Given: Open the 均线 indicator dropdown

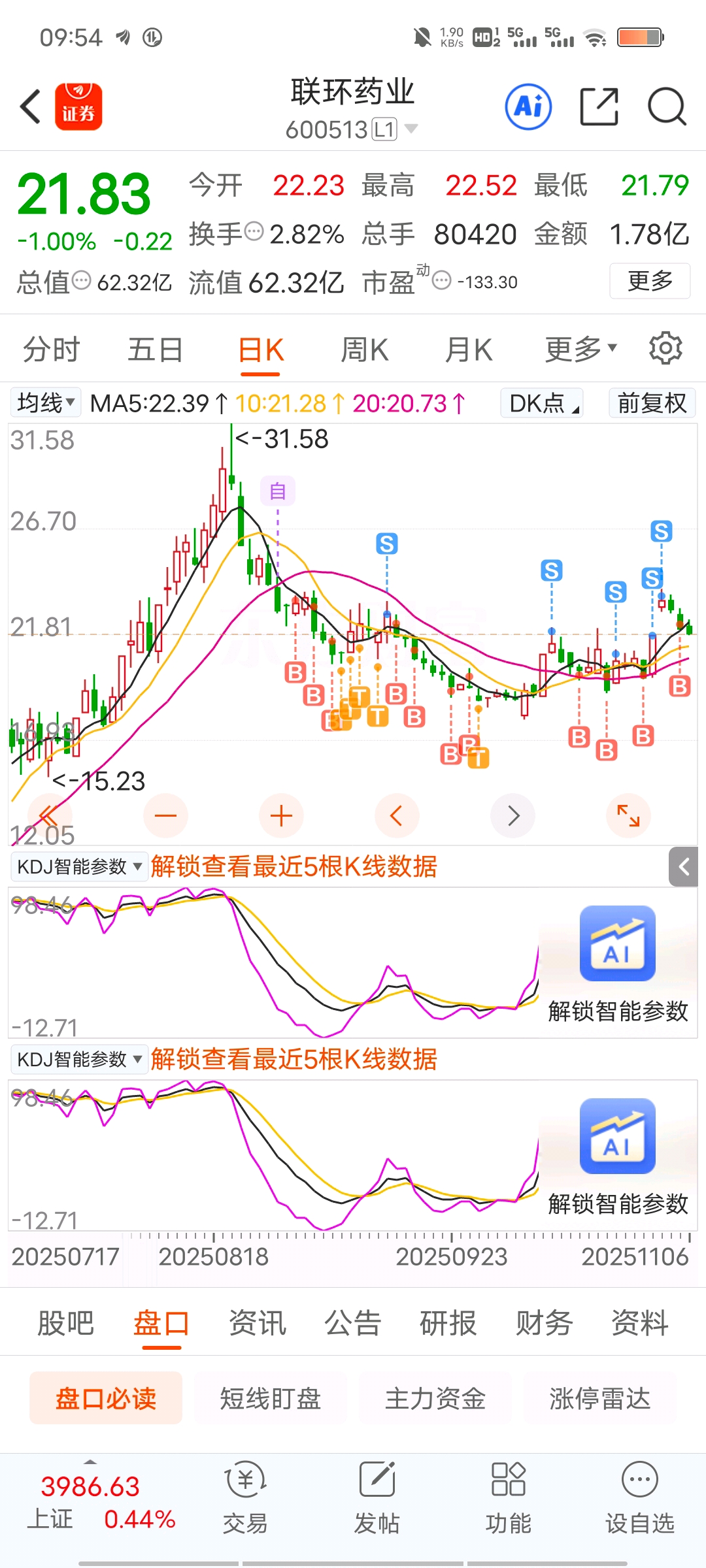Looking at the screenshot, I should 46,402.
